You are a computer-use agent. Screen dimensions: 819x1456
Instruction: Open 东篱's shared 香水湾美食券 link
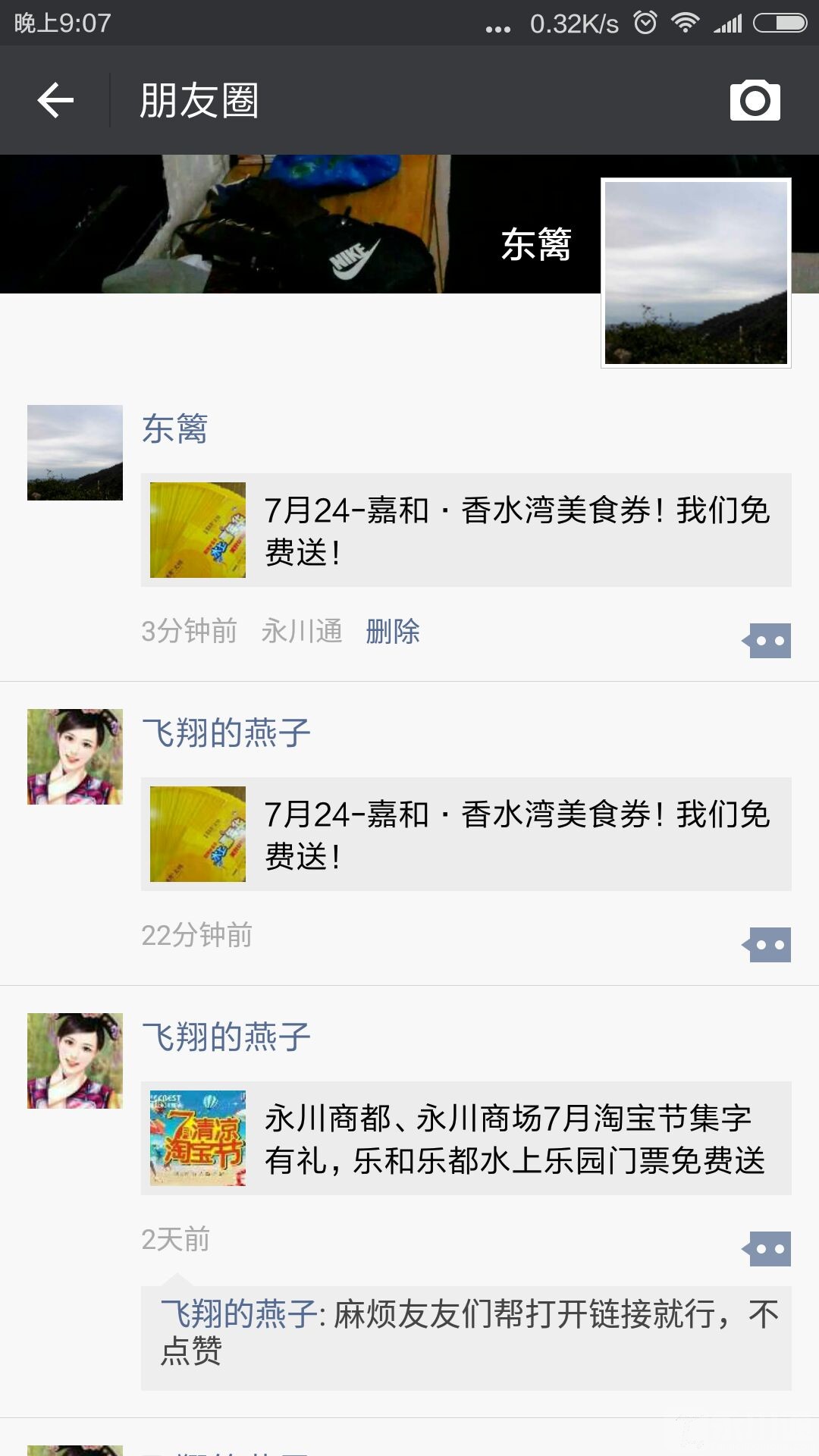pos(466,530)
